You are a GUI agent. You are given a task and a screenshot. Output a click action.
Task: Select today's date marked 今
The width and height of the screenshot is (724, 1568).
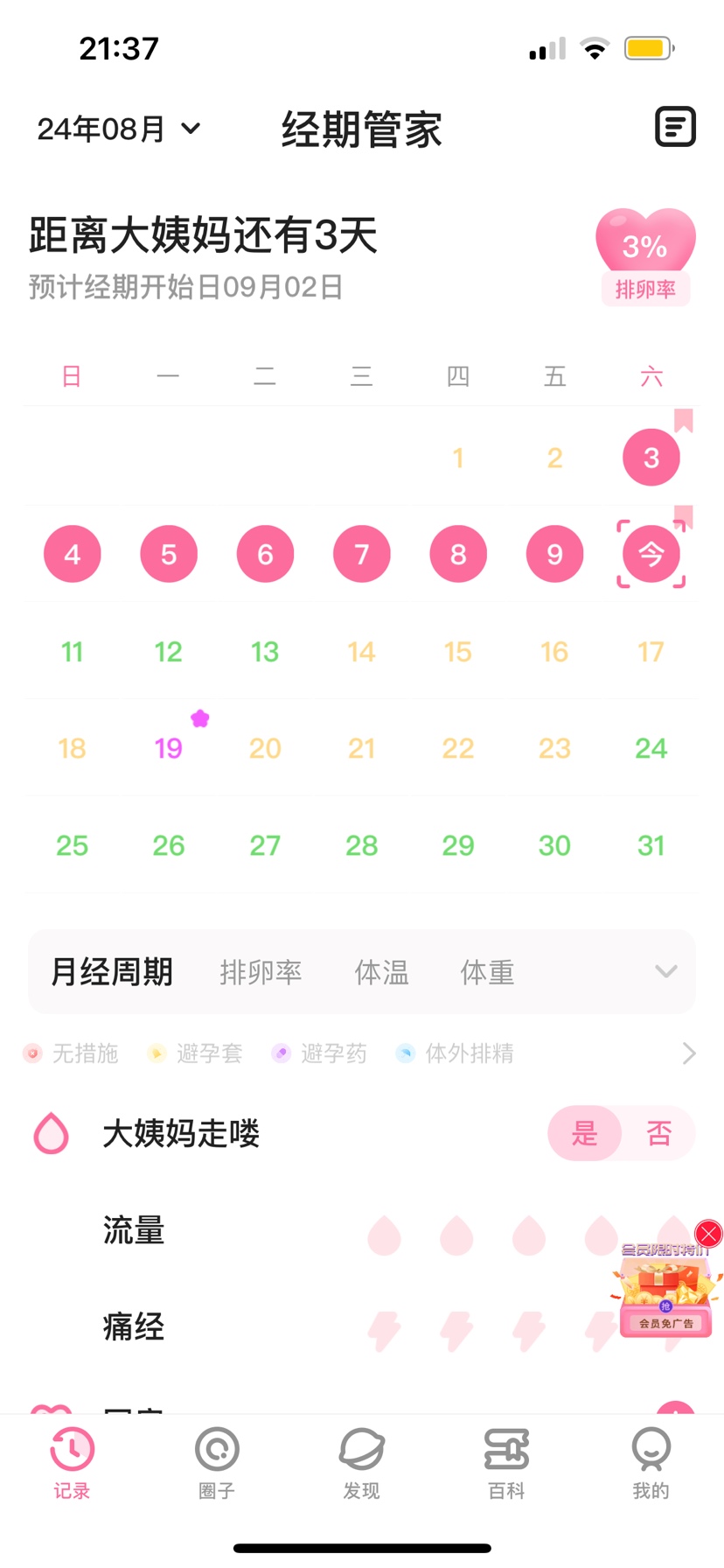(651, 554)
